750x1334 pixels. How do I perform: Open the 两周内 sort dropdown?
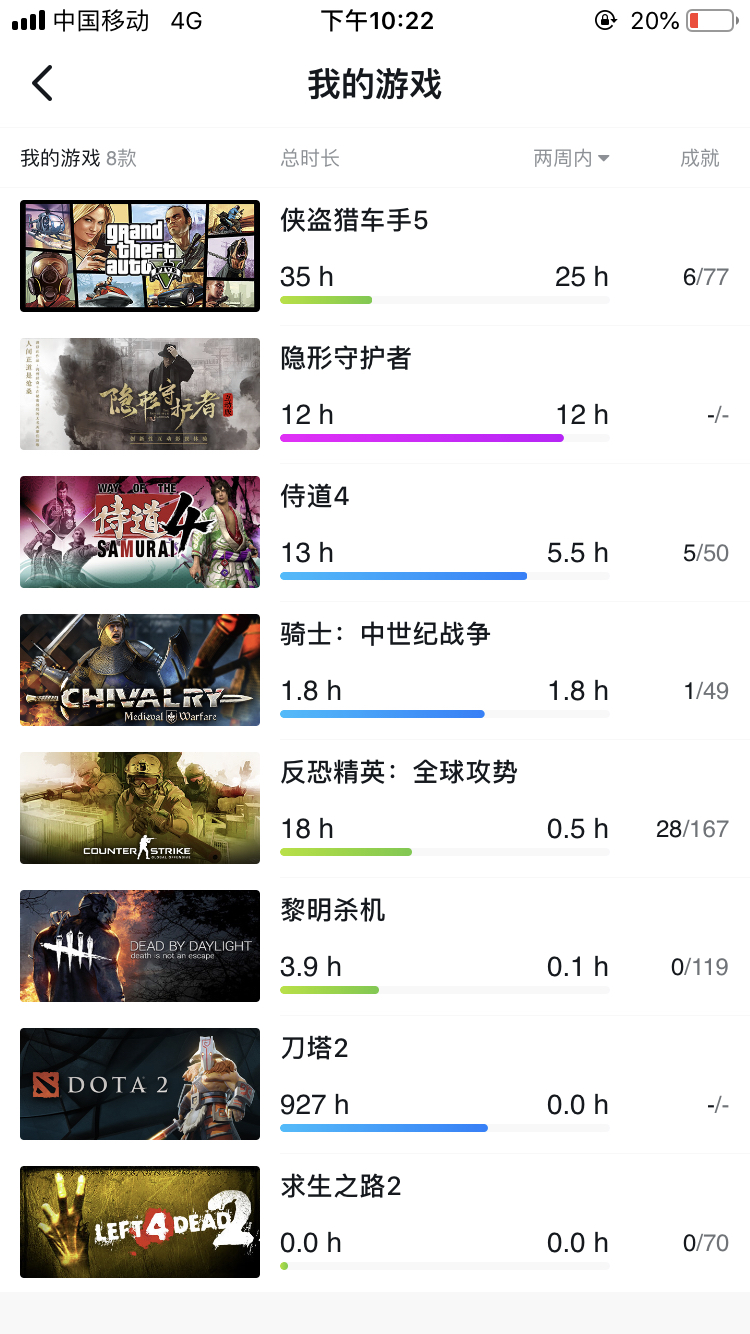pyautogui.click(x=571, y=158)
